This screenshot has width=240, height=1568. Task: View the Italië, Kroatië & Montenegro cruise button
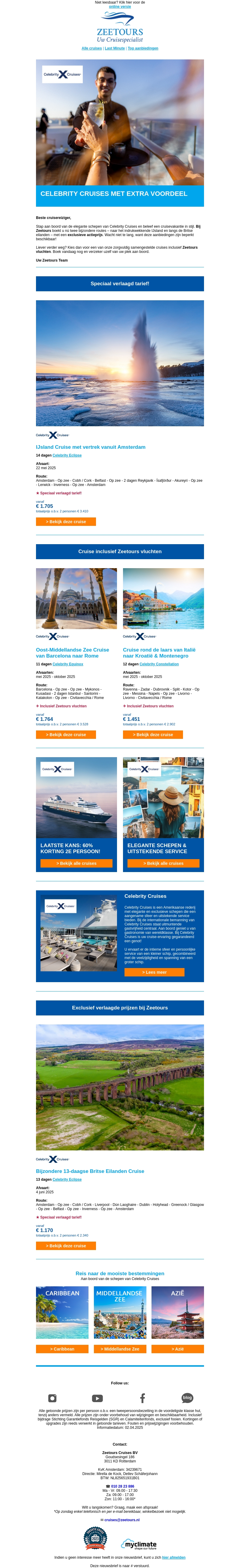(x=153, y=735)
